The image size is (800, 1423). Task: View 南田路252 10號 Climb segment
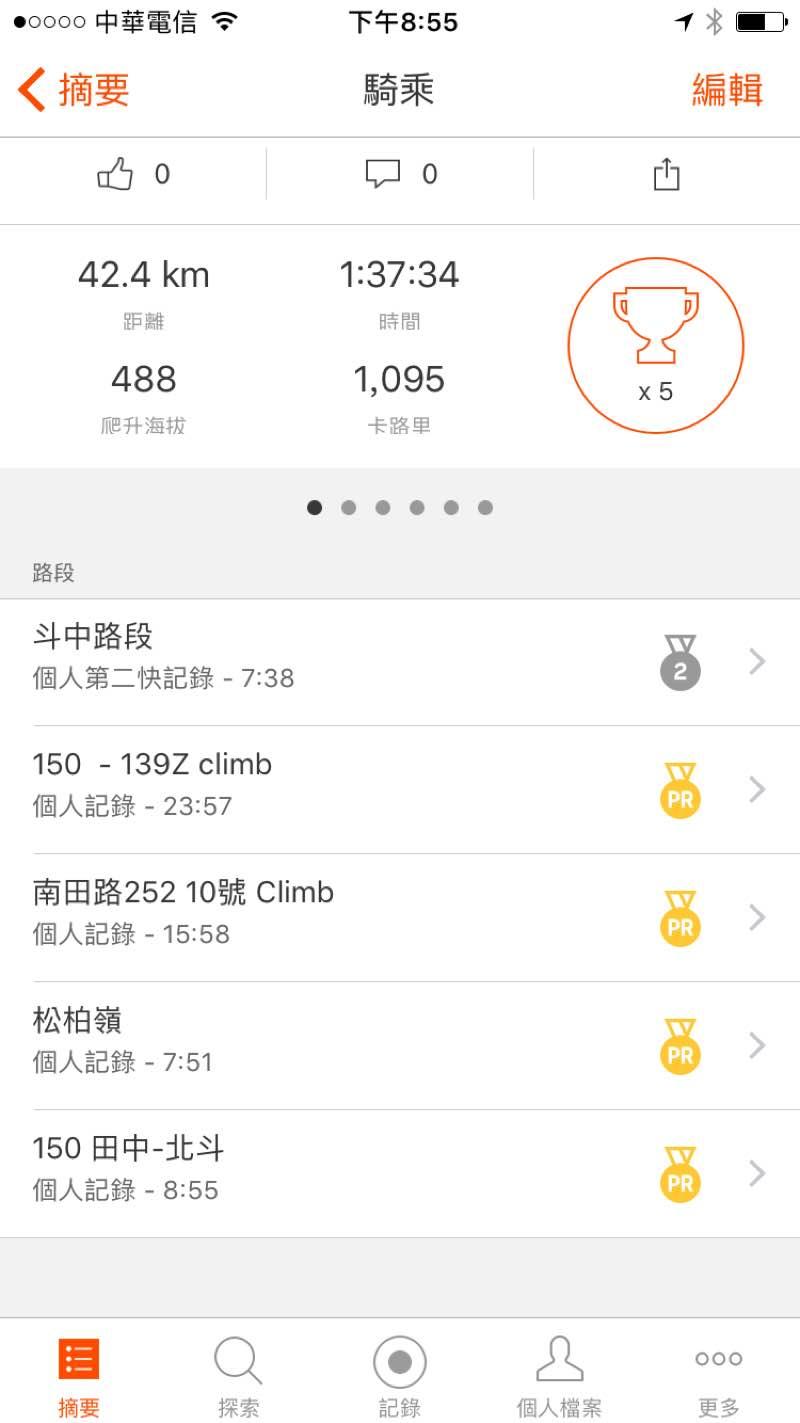400,918
